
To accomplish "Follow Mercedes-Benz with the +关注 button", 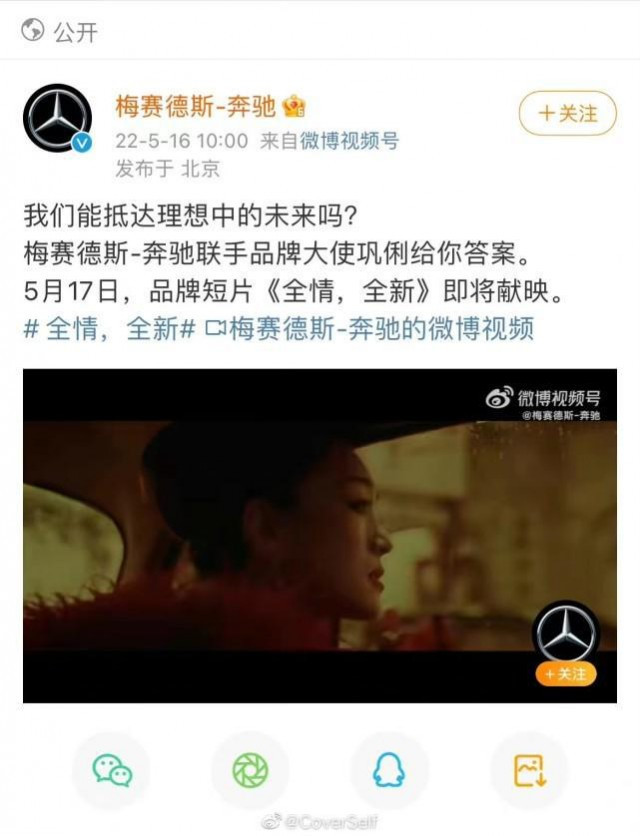I will [x=567, y=113].
